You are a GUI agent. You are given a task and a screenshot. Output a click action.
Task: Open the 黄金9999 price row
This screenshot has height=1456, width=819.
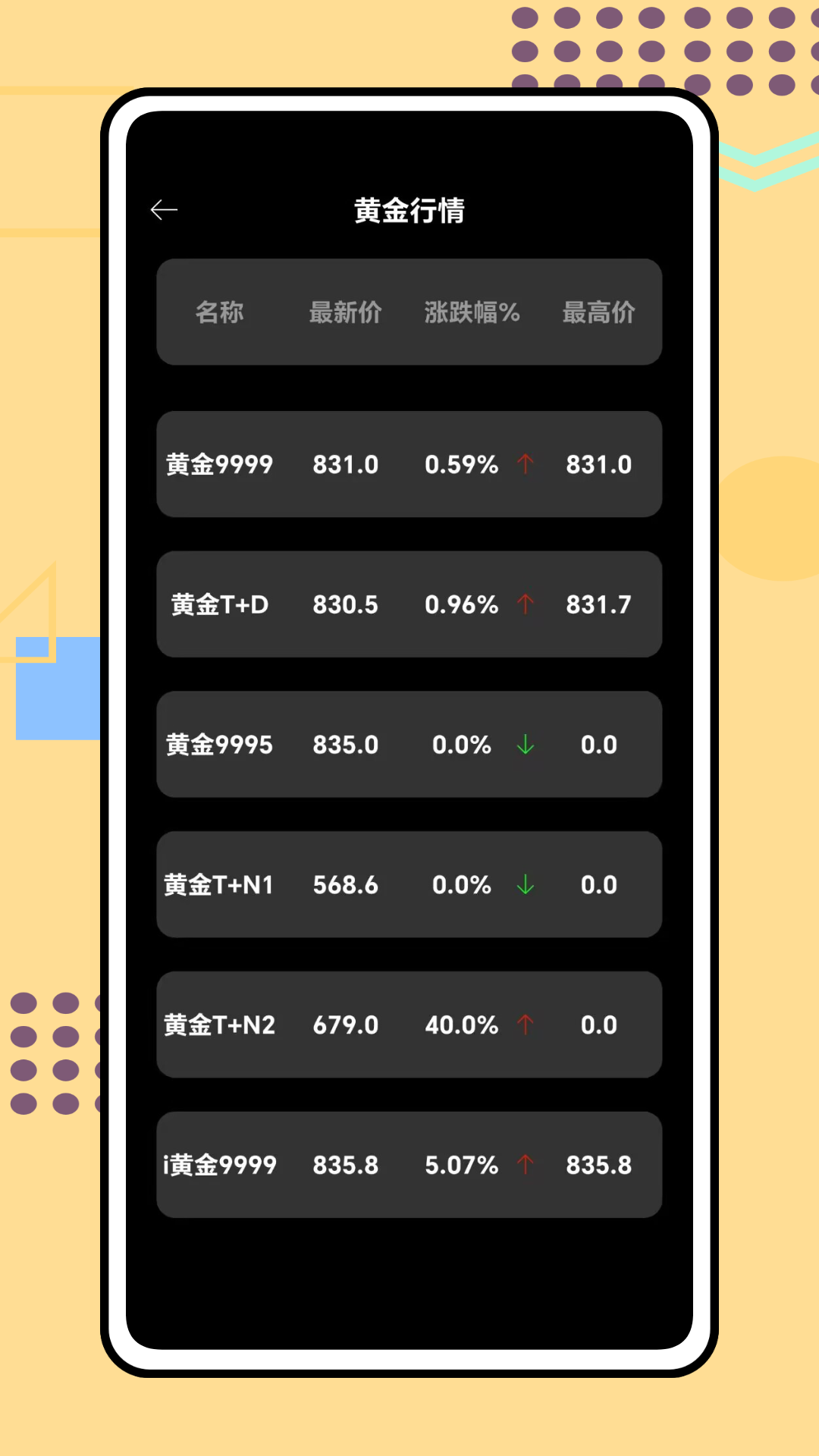(x=409, y=465)
